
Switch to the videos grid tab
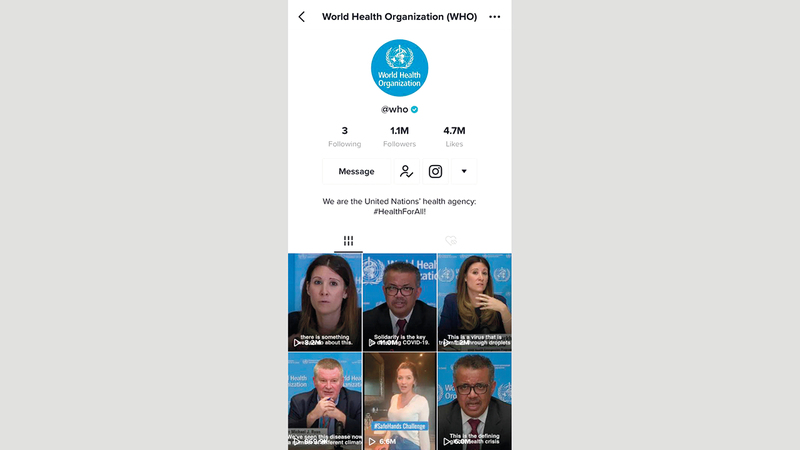click(x=348, y=241)
